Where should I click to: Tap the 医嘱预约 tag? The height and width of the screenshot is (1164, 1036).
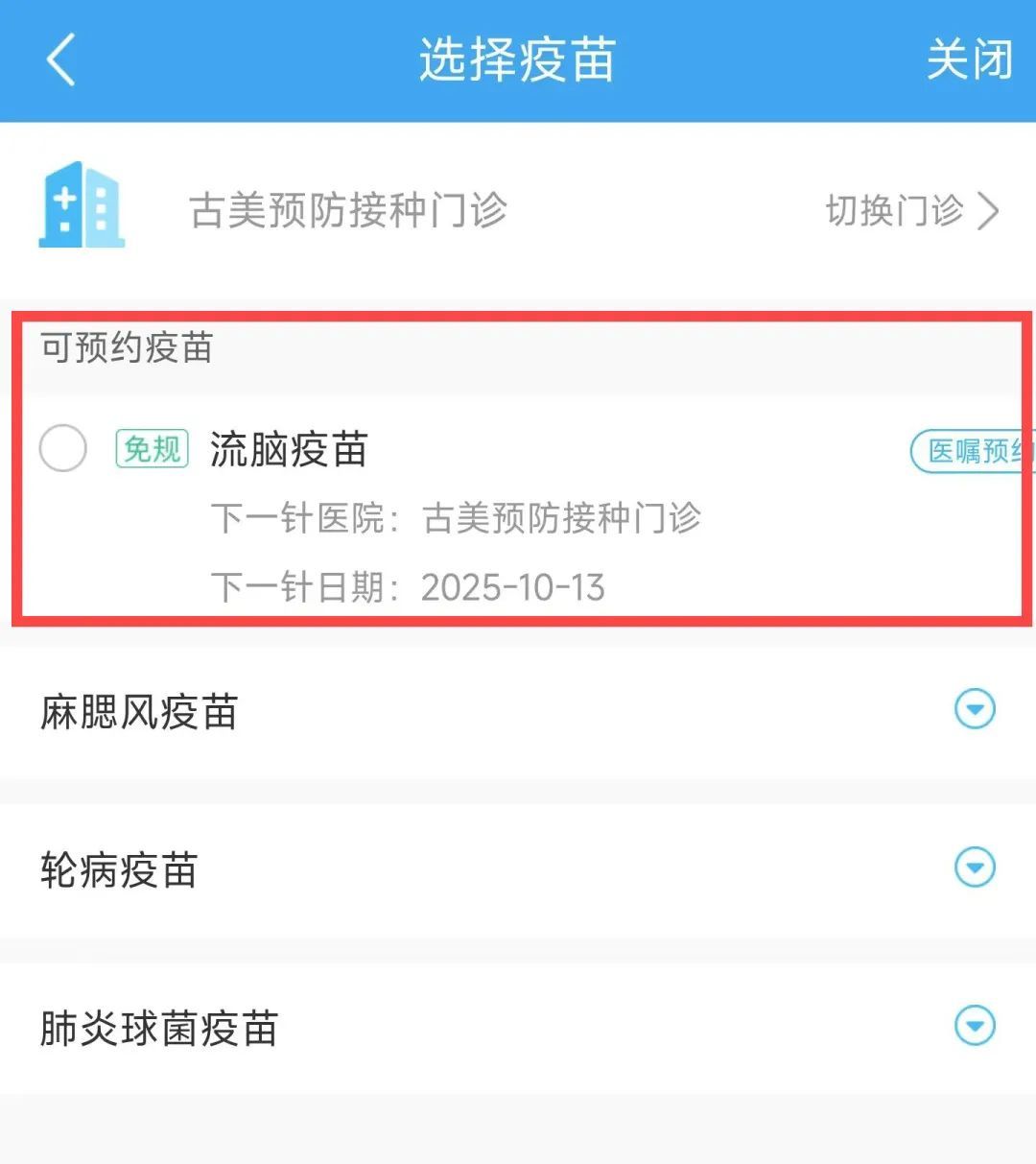971,451
